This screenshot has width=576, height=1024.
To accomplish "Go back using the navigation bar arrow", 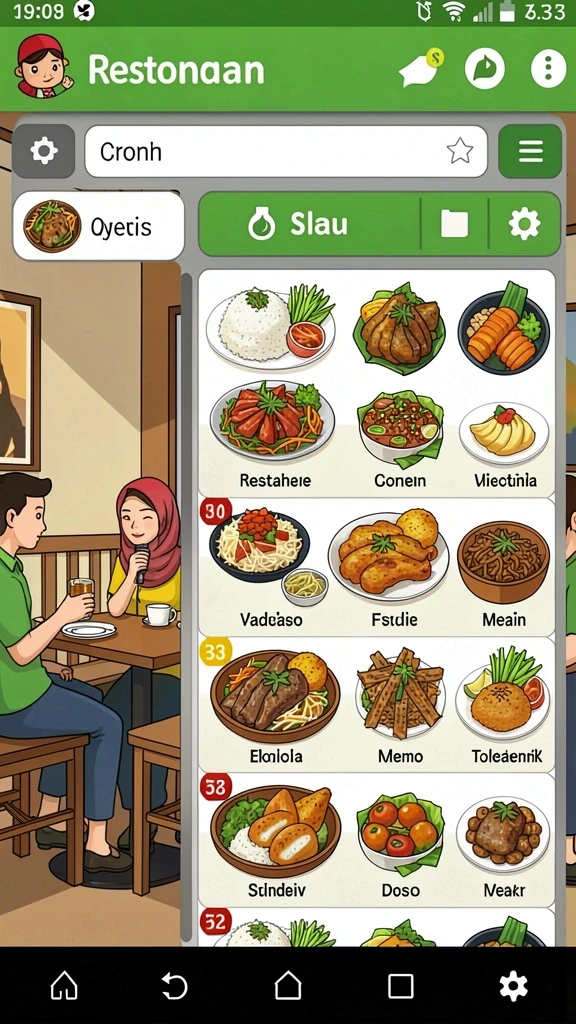I will click(174, 985).
